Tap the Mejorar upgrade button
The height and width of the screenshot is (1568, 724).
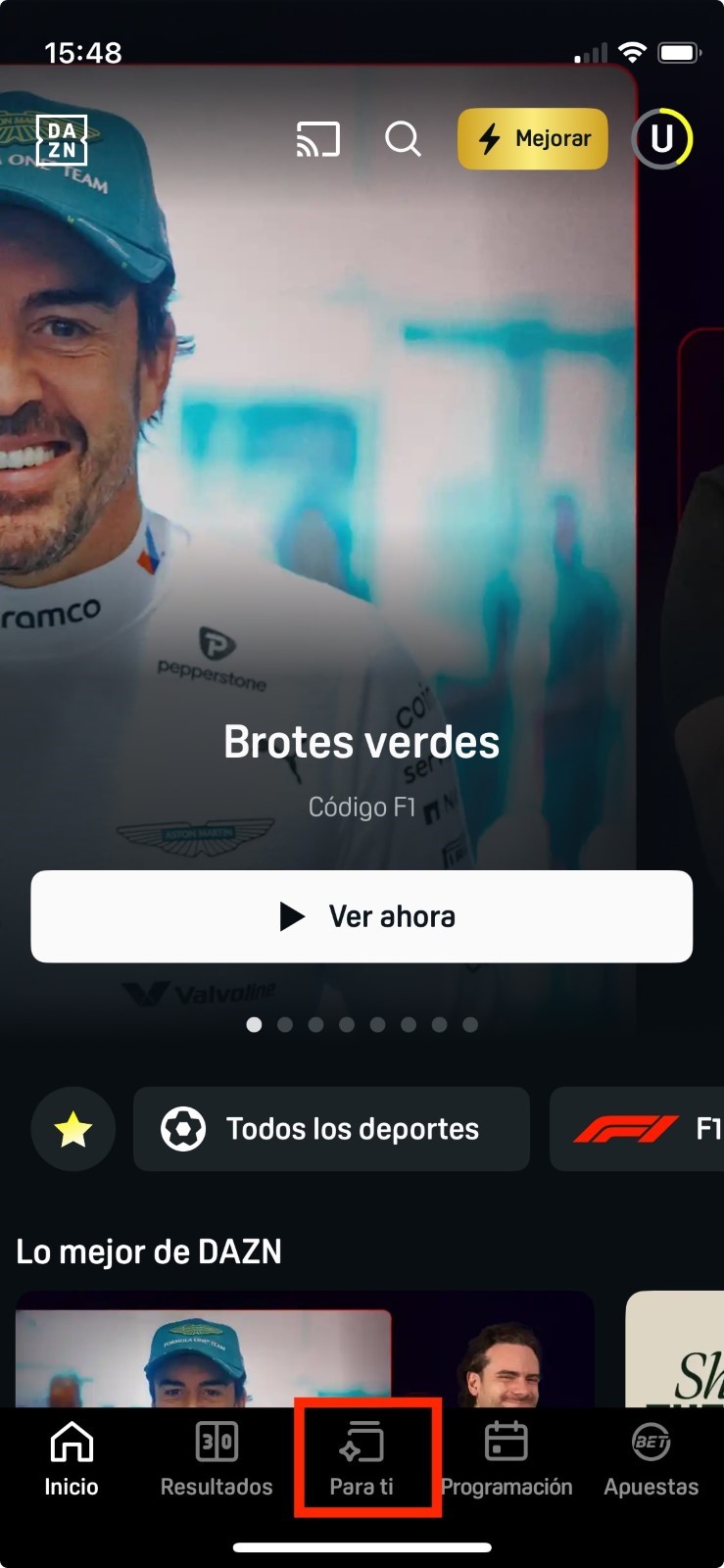[x=532, y=139]
